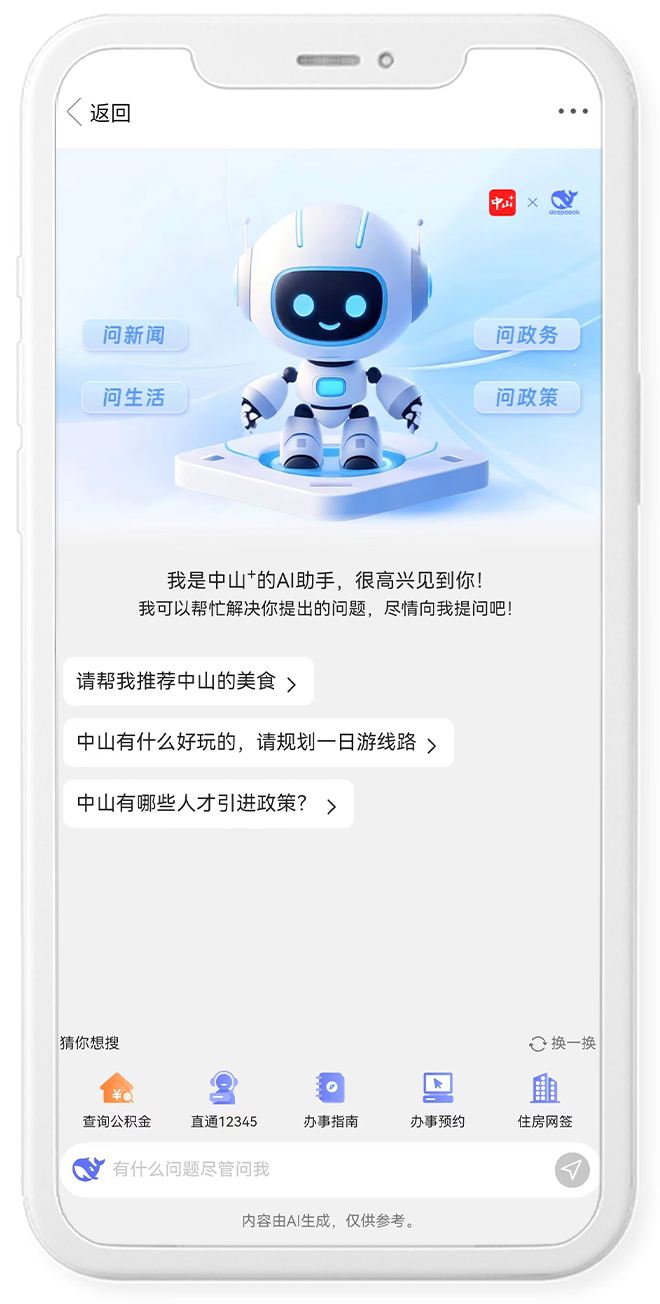Open 查询公积金 shortcut
This screenshot has height=1304, width=660.
point(117,1100)
